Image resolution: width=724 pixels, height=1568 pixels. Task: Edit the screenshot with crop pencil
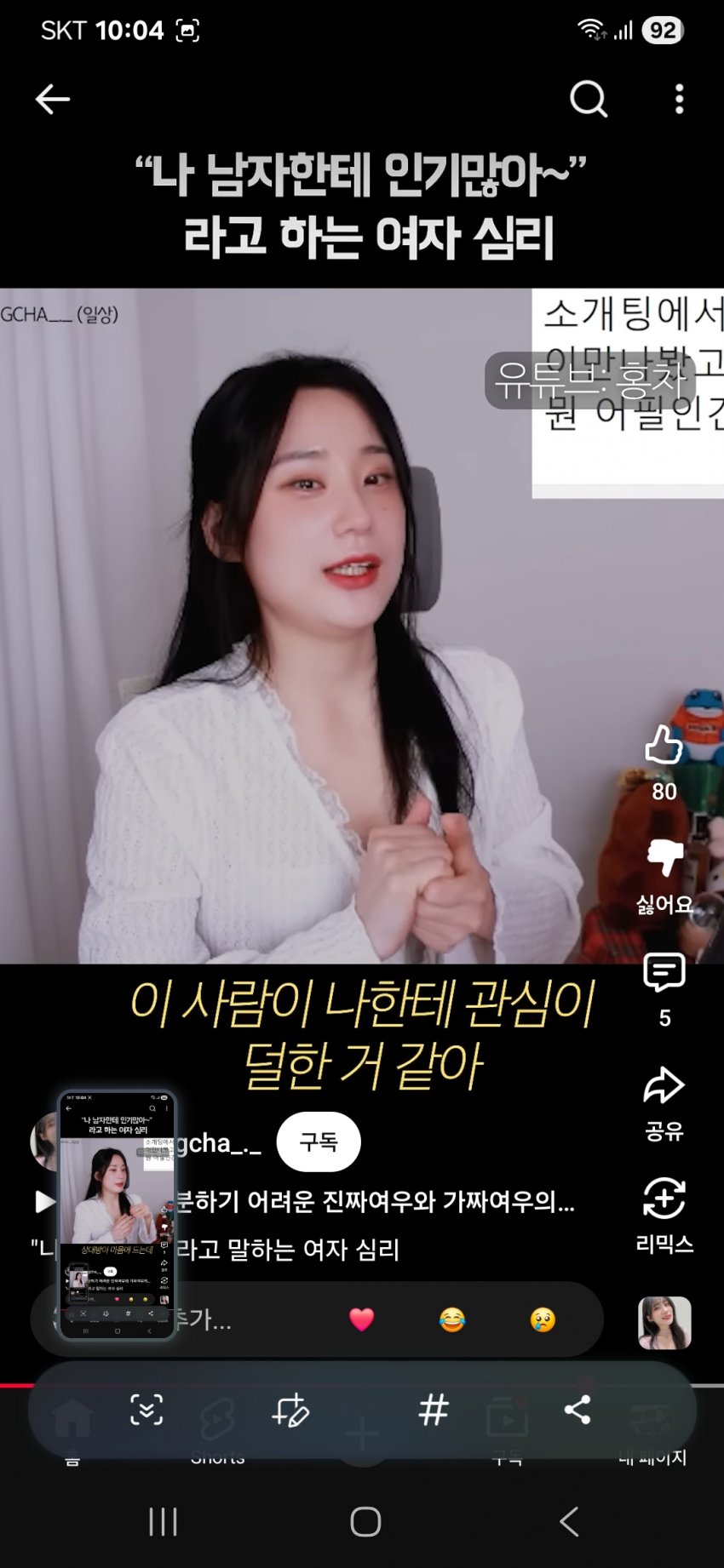[290, 1411]
